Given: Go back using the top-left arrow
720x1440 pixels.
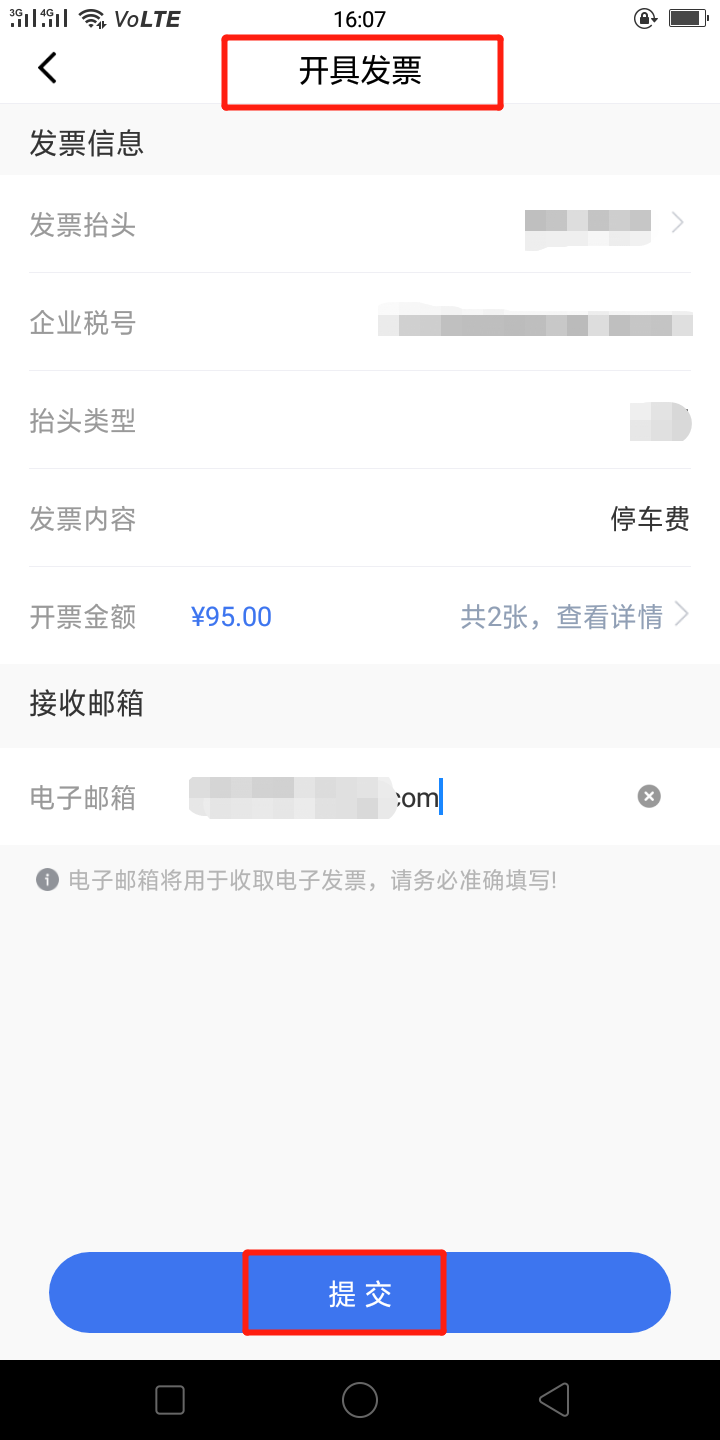Looking at the screenshot, I should 47,68.
